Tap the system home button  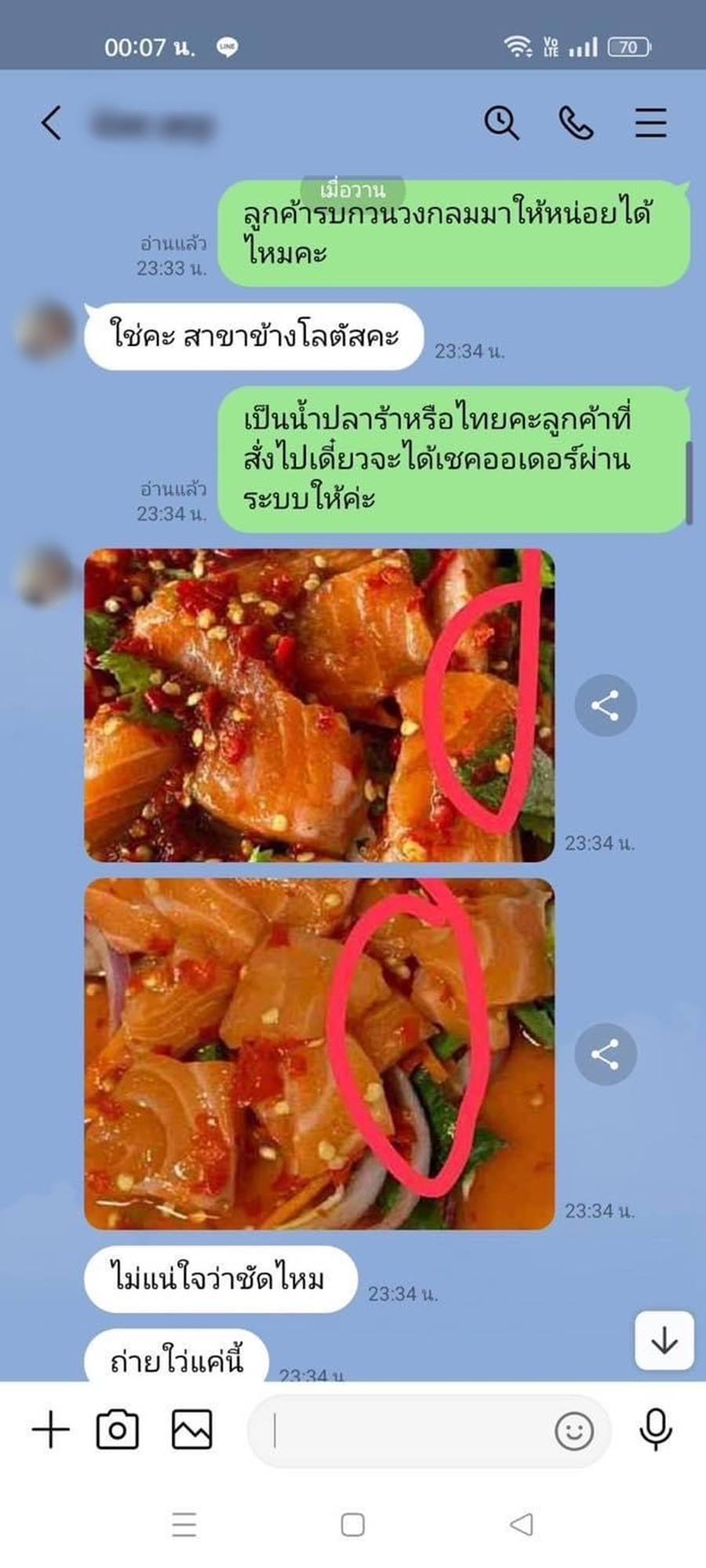(353, 1524)
